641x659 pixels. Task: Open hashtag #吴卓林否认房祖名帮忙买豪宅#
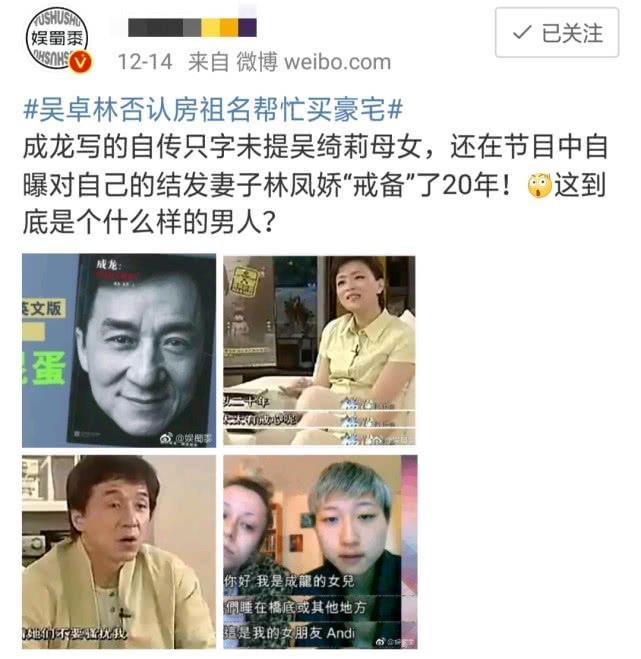pos(213,107)
